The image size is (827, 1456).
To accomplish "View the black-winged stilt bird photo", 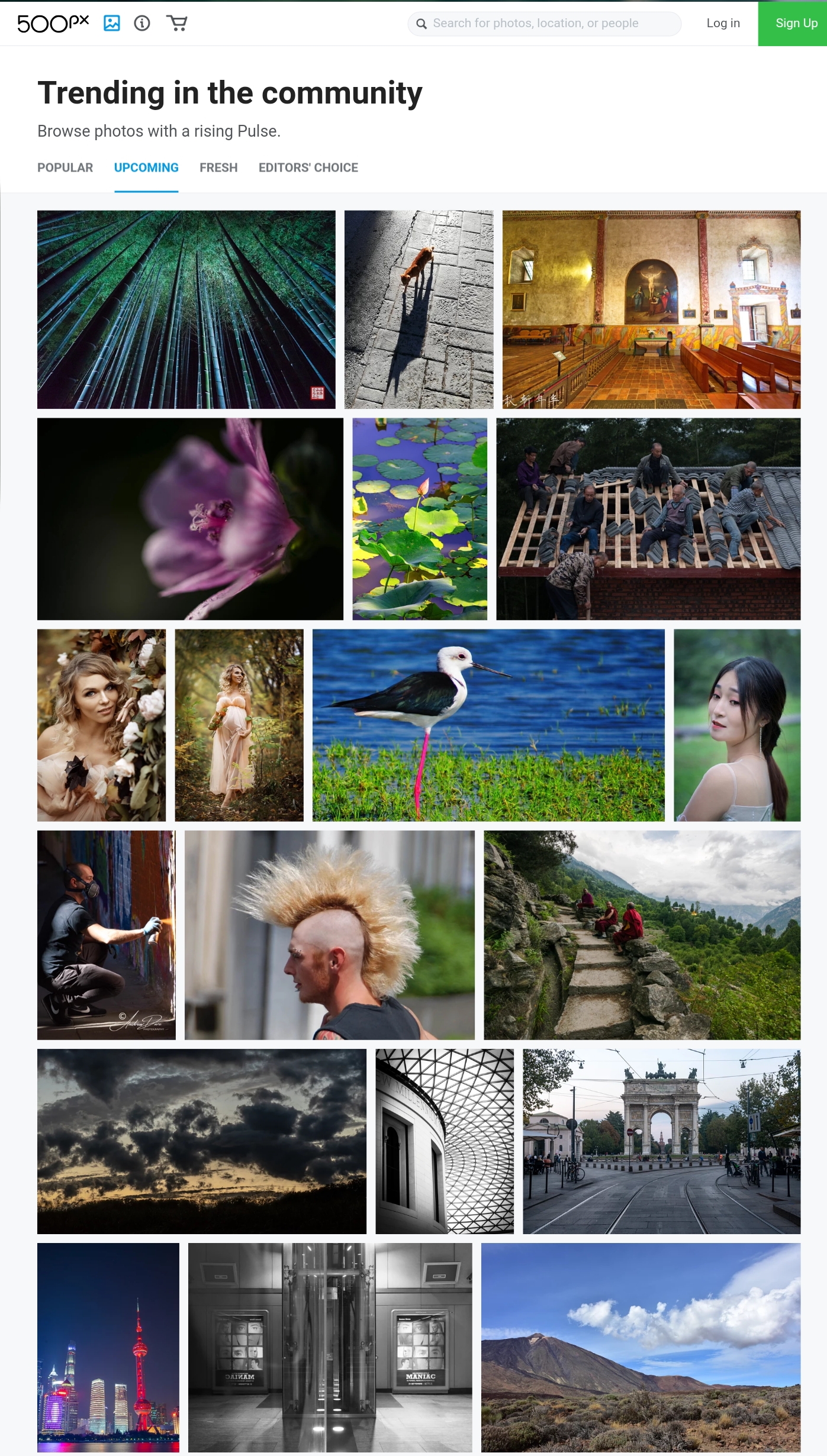I will (488, 725).
